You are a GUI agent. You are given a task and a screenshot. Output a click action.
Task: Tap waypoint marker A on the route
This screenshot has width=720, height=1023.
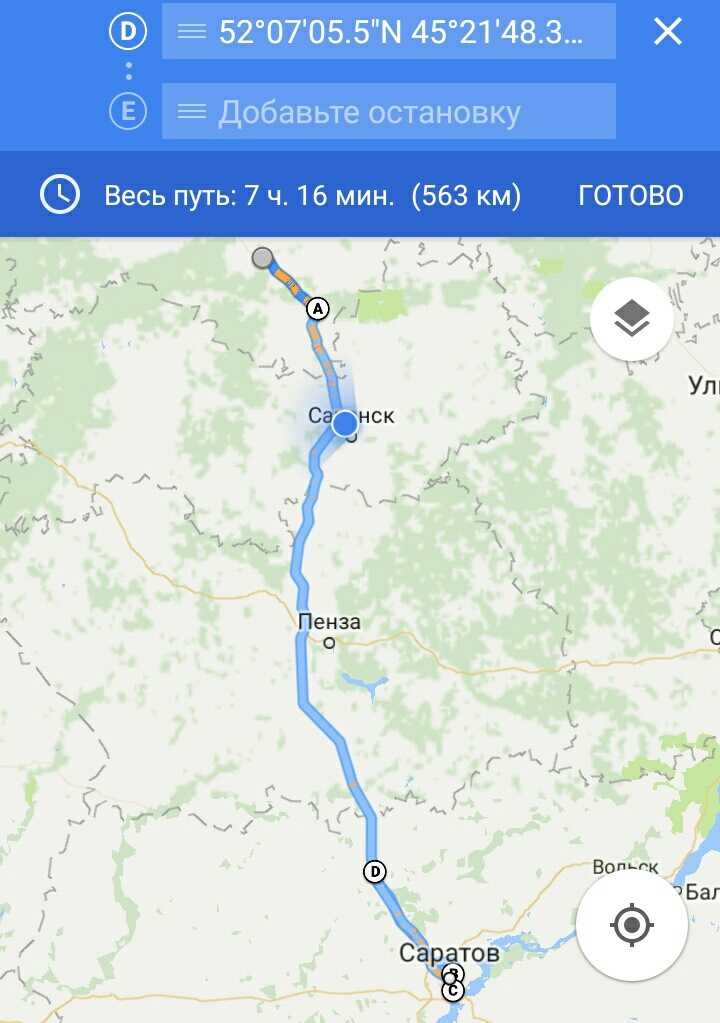pos(316,310)
